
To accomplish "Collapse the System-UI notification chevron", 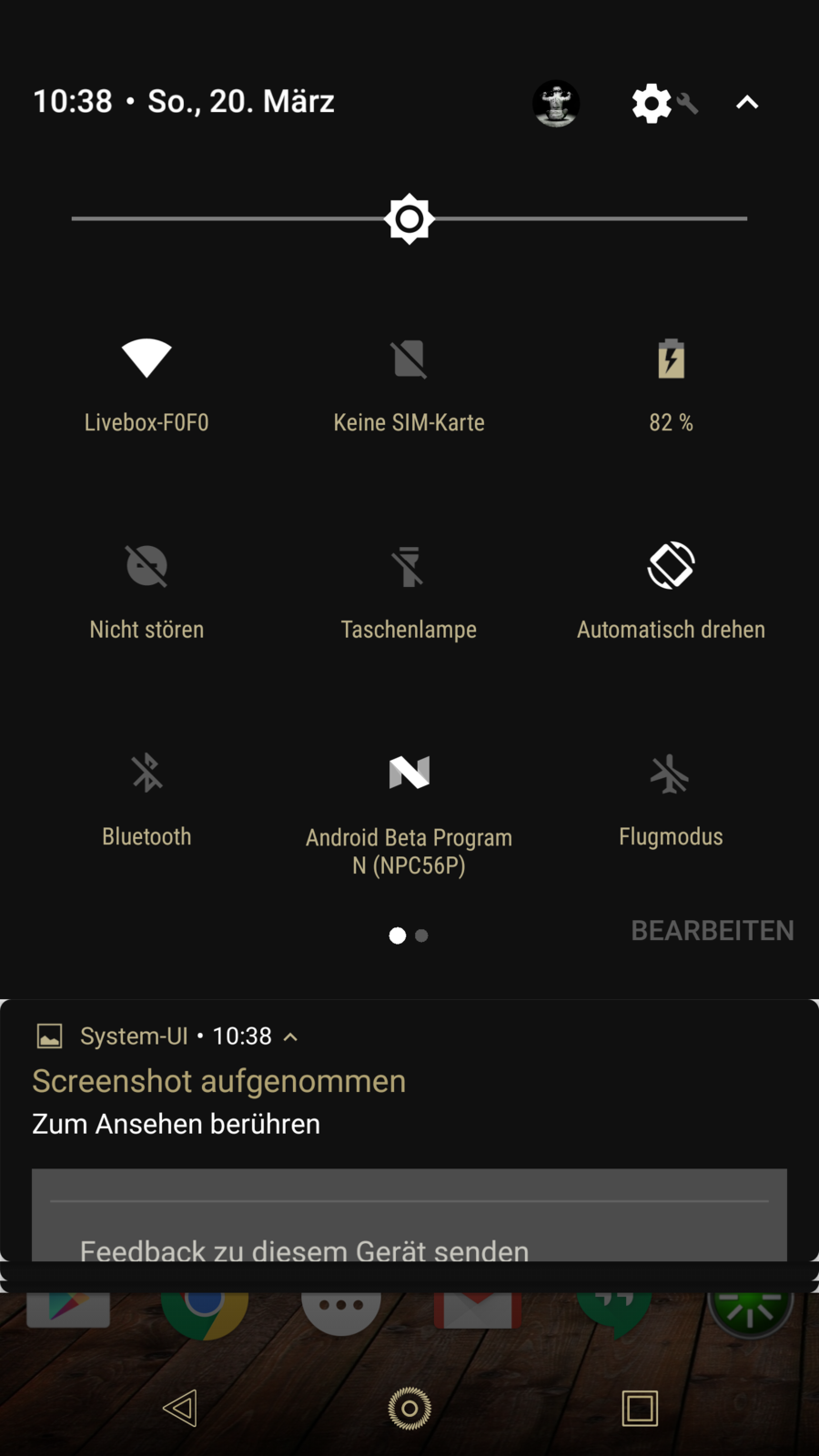I will point(291,1036).
